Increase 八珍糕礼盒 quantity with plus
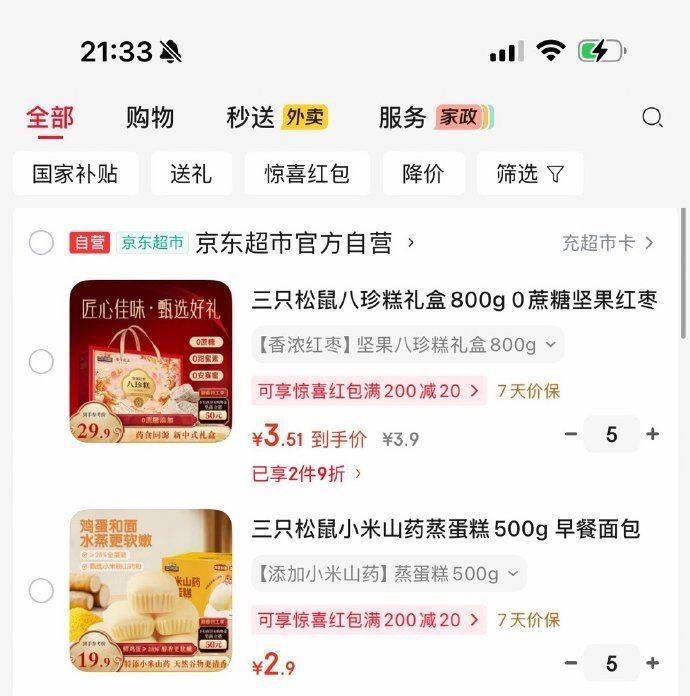Image resolution: width=690 pixels, height=696 pixels. click(x=653, y=434)
